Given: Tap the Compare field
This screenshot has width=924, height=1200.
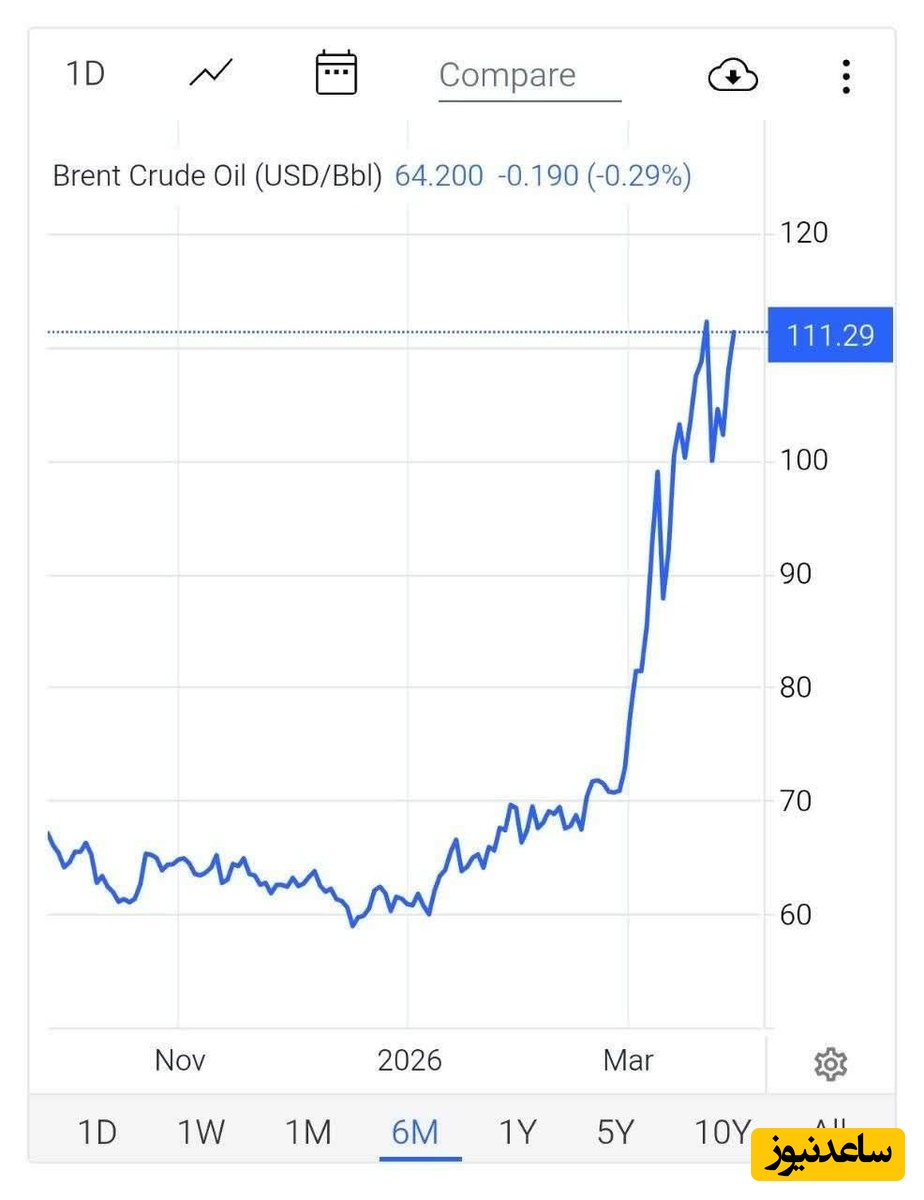Looking at the screenshot, I should pos(529,77).
